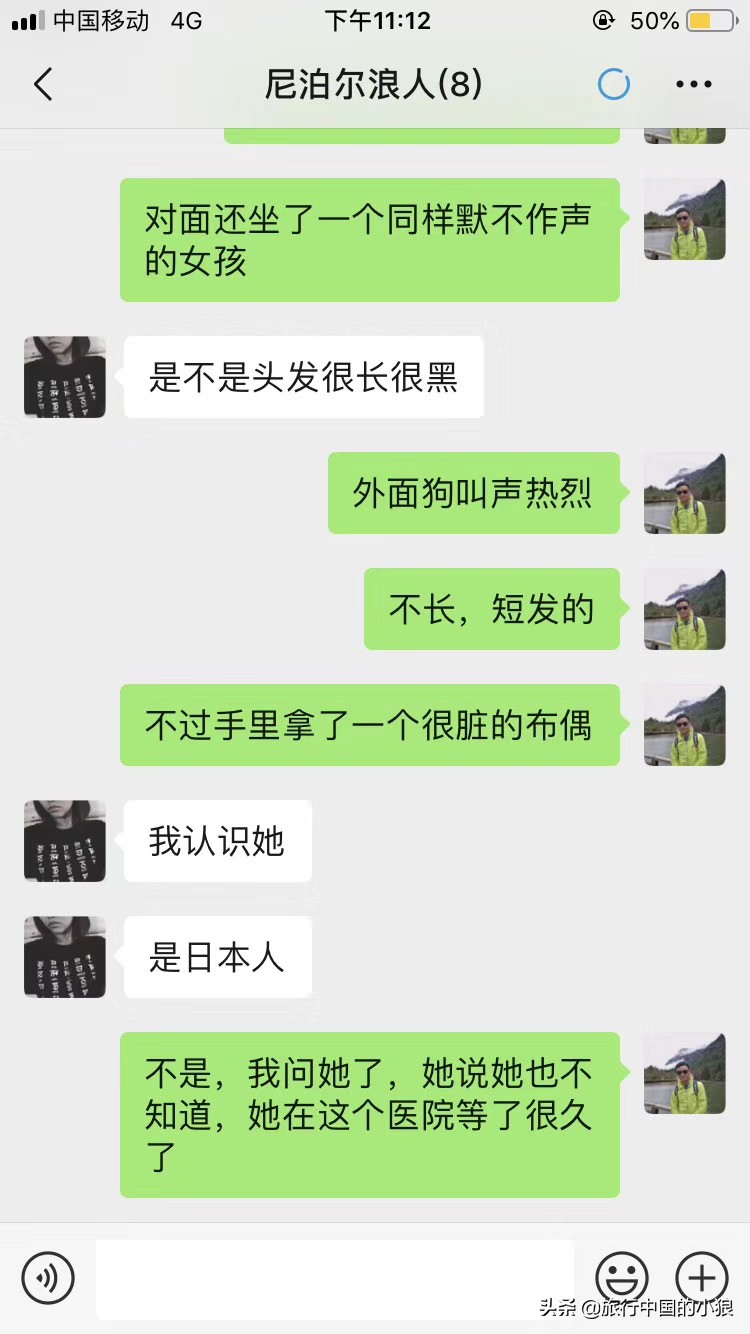This screenshot has width=750, height=1334.
Task: Switch to voice message input mode
Action: (x=47, y=1278)
